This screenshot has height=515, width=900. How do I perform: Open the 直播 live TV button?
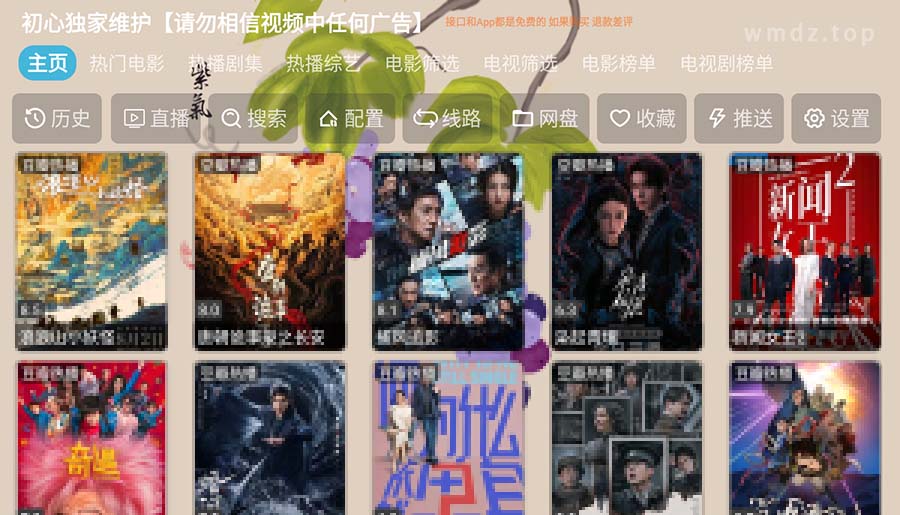coord(155,119)
